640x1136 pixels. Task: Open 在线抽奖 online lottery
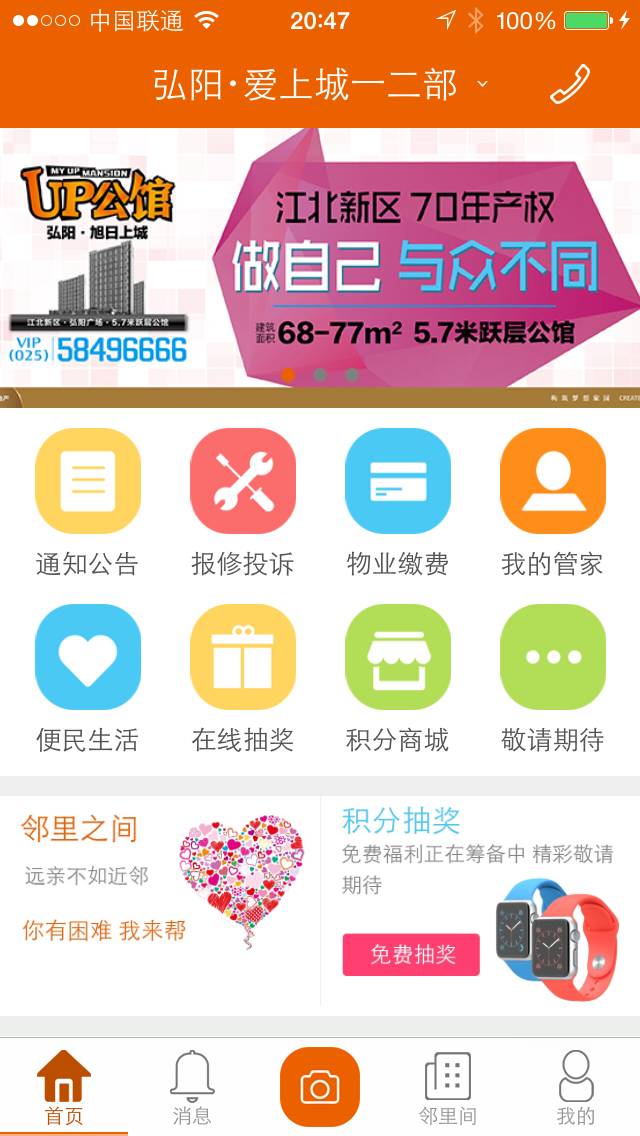click(x=243, y=658)
